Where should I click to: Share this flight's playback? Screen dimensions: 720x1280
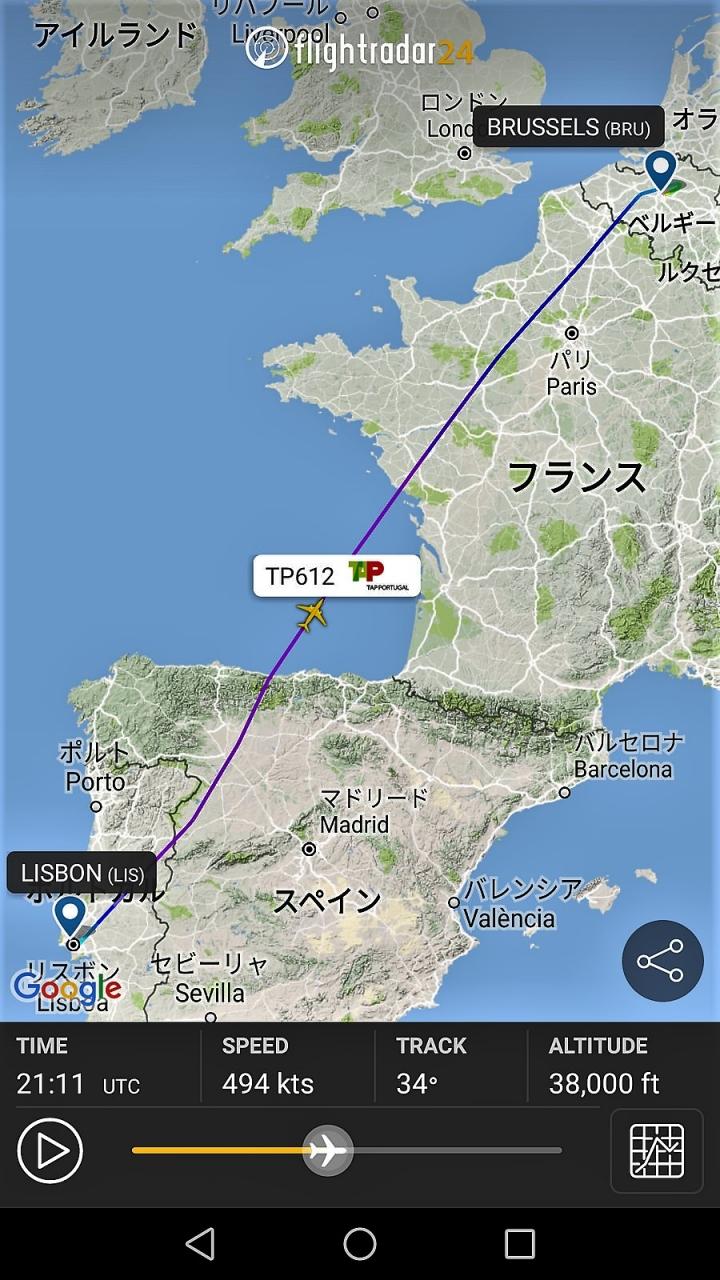(x=662, y=961)
